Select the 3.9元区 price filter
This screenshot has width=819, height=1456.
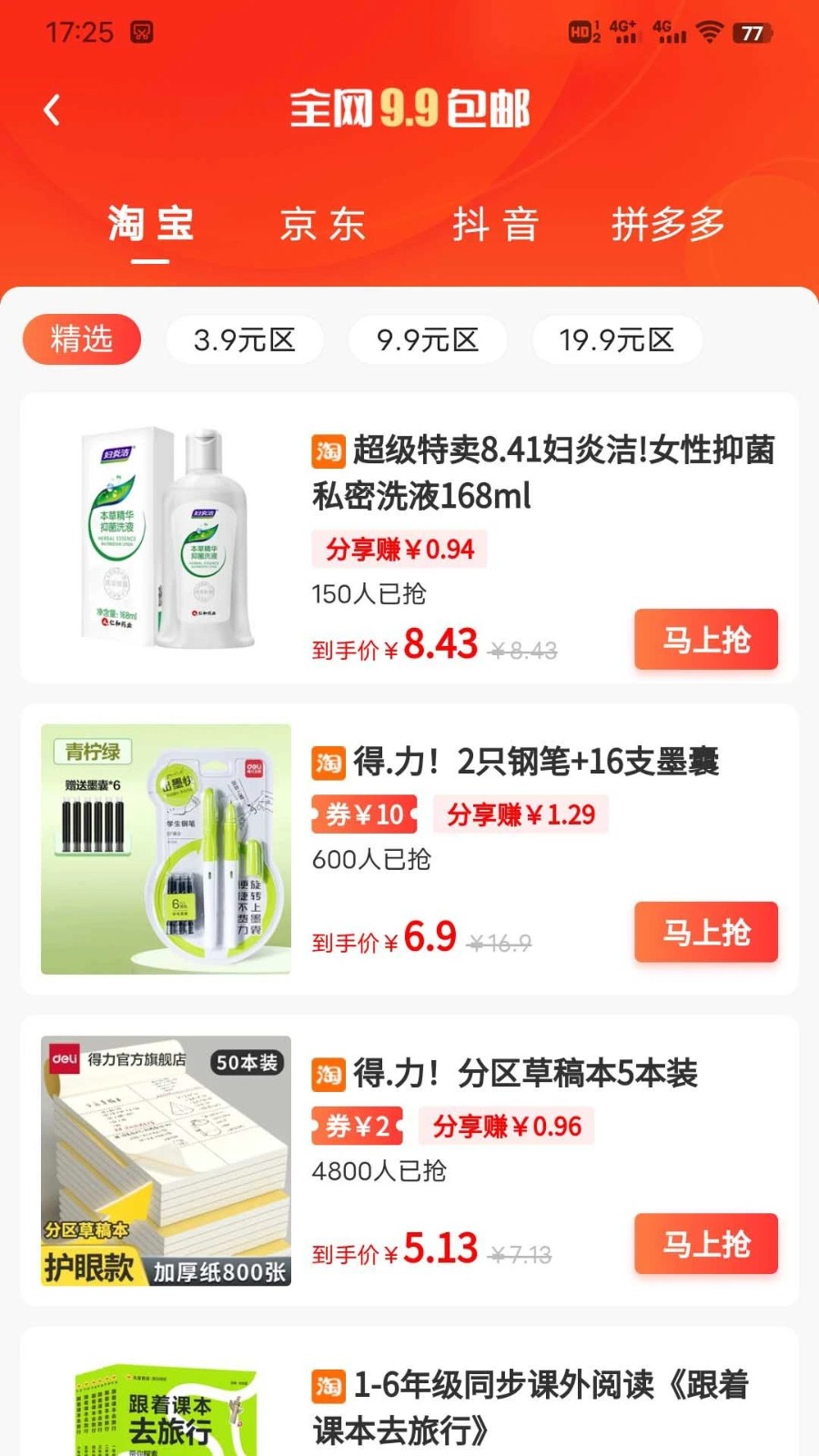243,340
